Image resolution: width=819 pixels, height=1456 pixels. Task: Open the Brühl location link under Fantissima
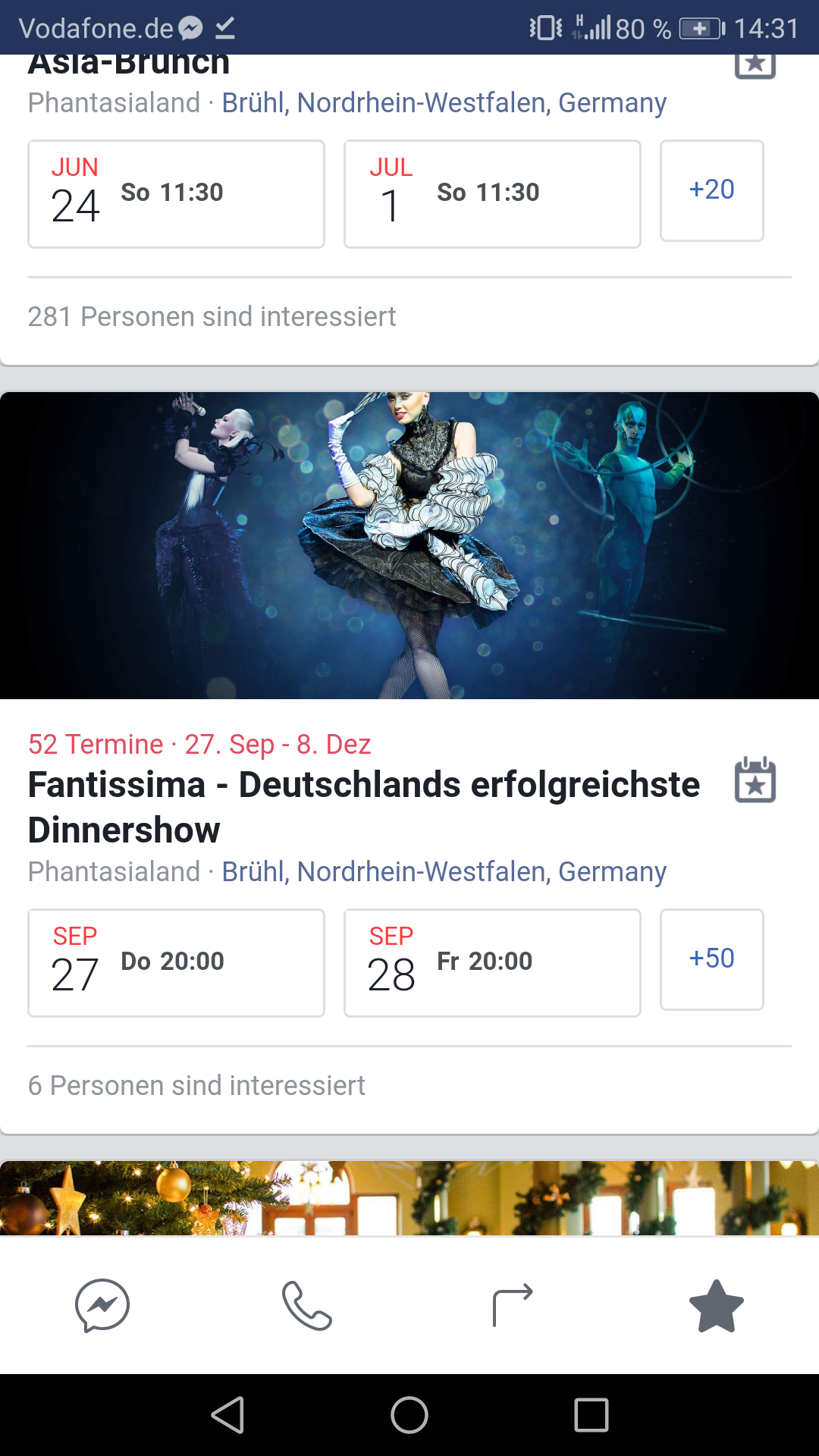444,871
